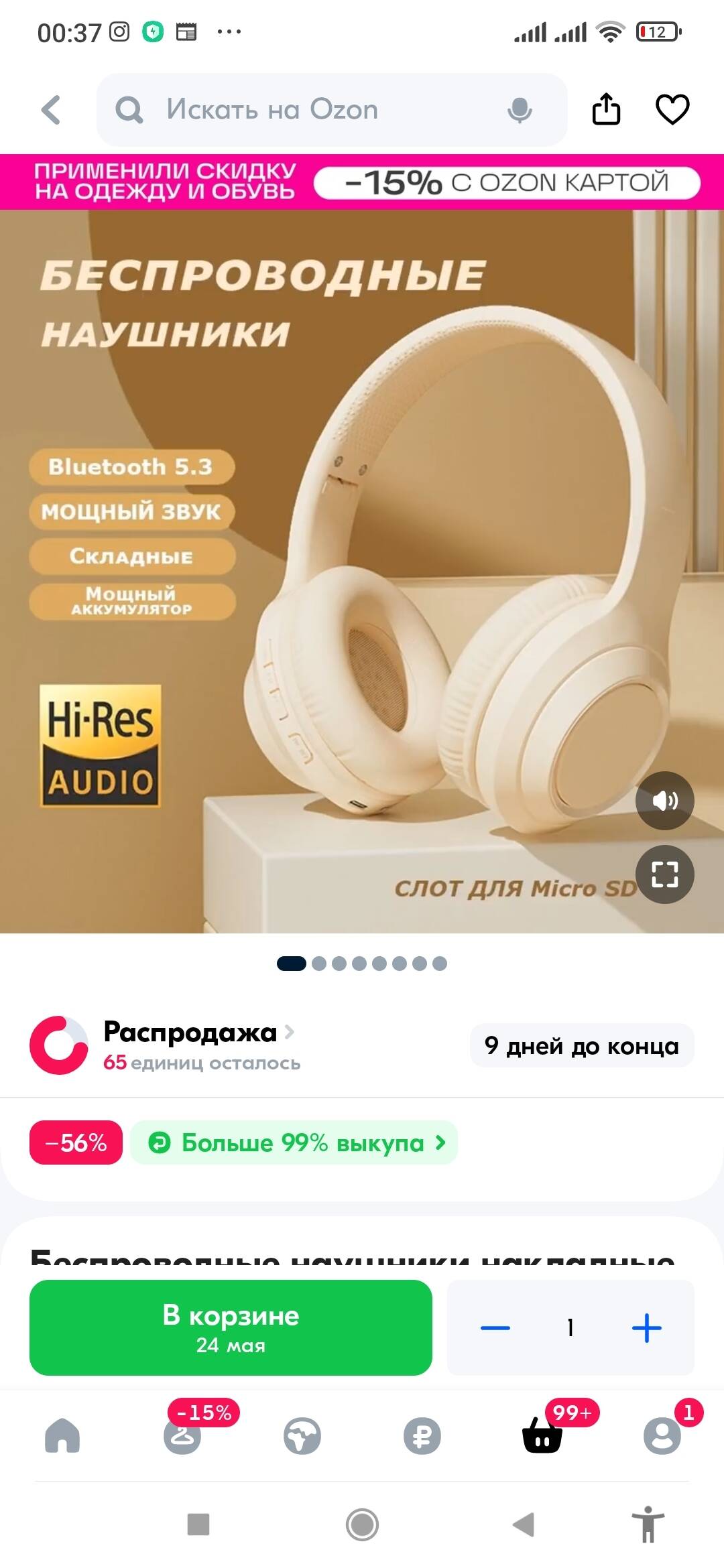Image resolution: width=724 pixels, height=1568 pixels.
Task: Start voice search with the microphone
Action: pyautogui.click(x=520, y=110)
